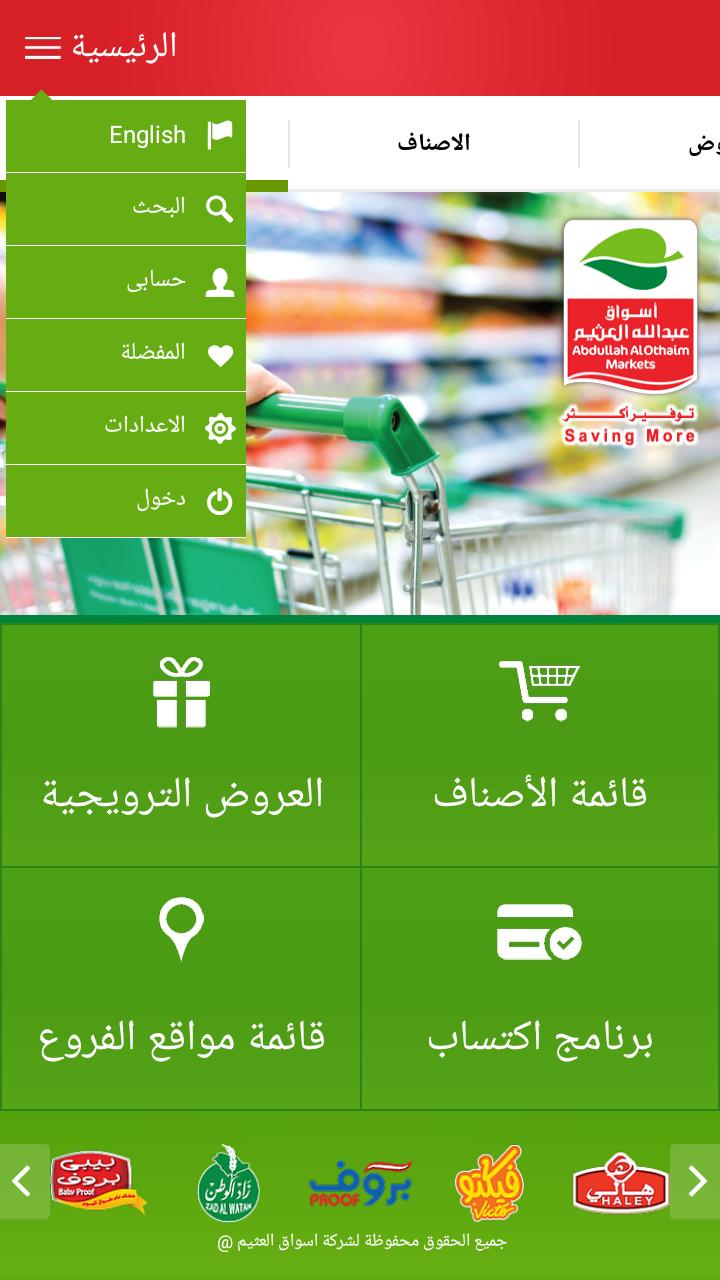Open the Proof brand logo
Image resolution: width=720 pixels, height=1280 pixels.
360,1183
